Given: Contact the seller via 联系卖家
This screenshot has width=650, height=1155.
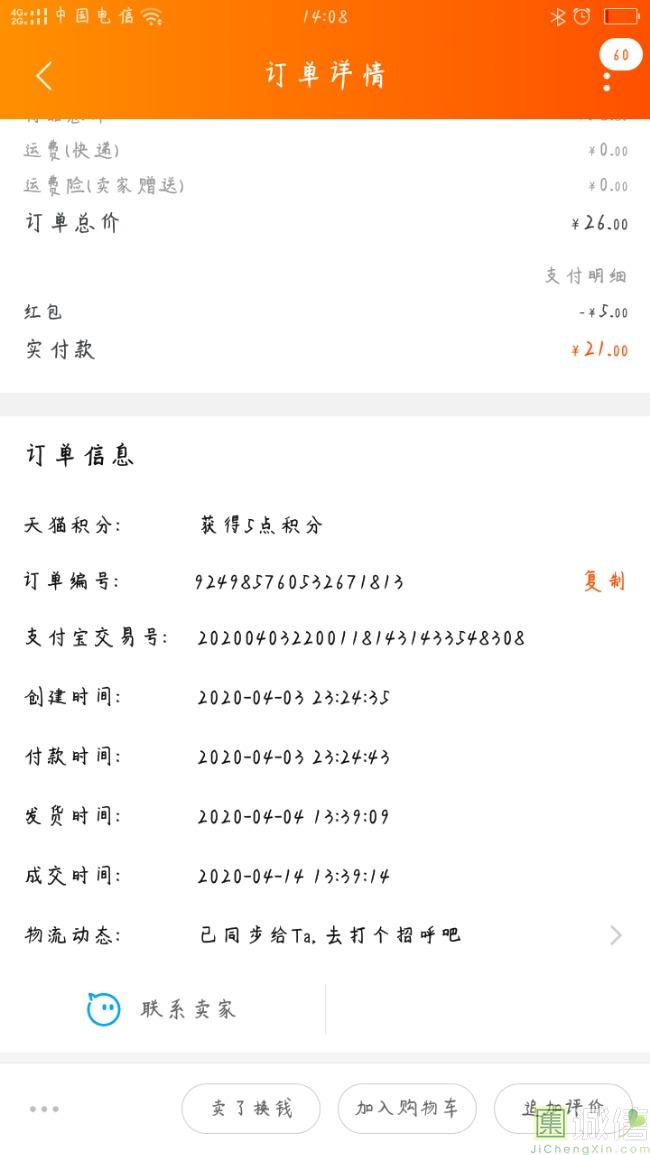Looking at the screenshot, I should pos(163,1009).
